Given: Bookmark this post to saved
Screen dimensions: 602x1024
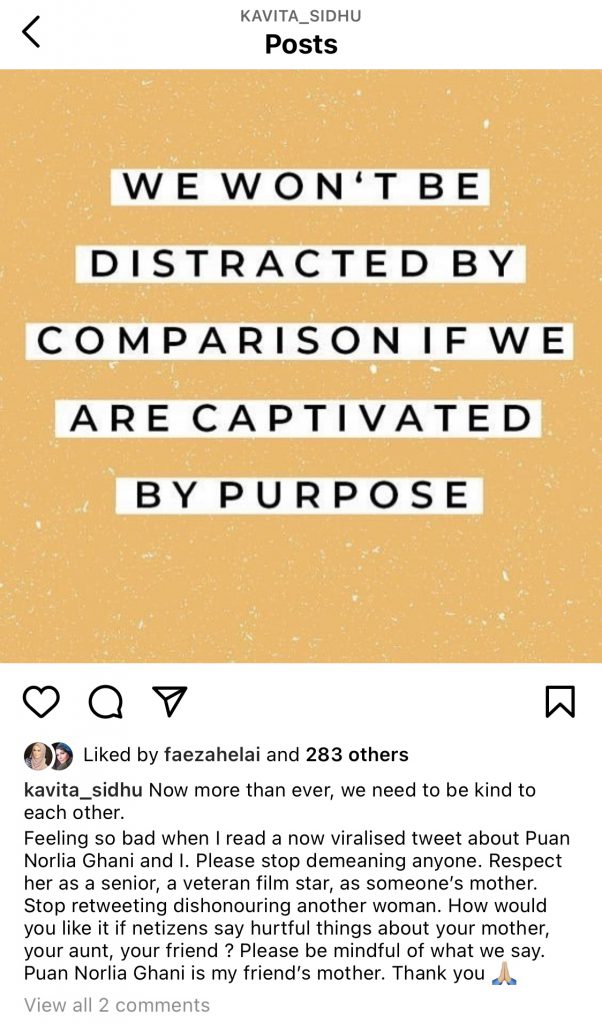Looking at the screenshot, I should point(560,702).
